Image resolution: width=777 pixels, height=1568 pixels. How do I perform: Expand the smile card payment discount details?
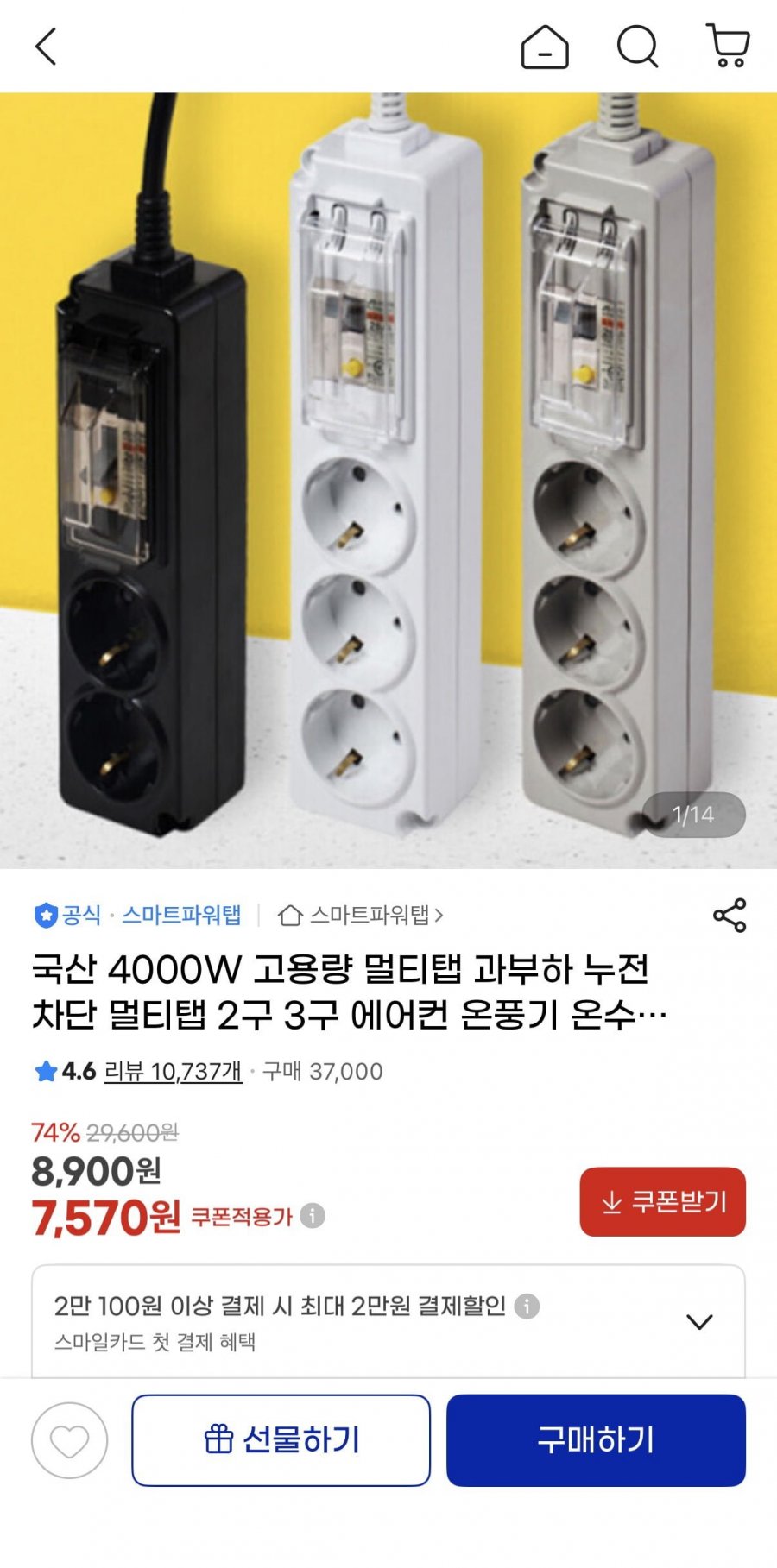pyautogui.click(x=698, y=1323)
